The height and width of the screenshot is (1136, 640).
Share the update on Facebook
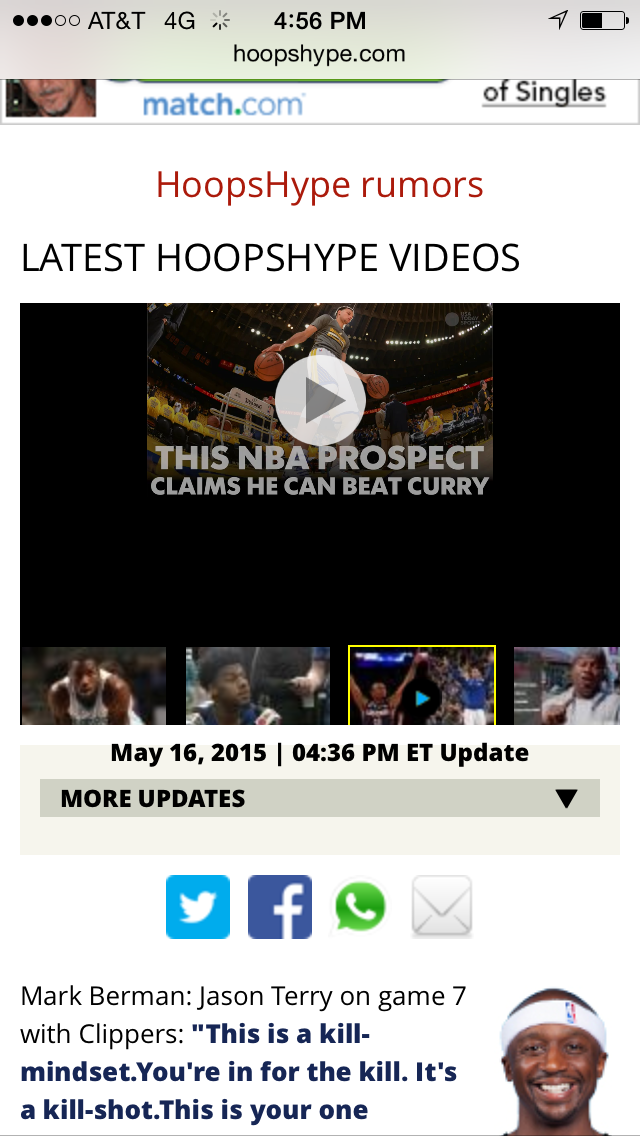(280, 907)
